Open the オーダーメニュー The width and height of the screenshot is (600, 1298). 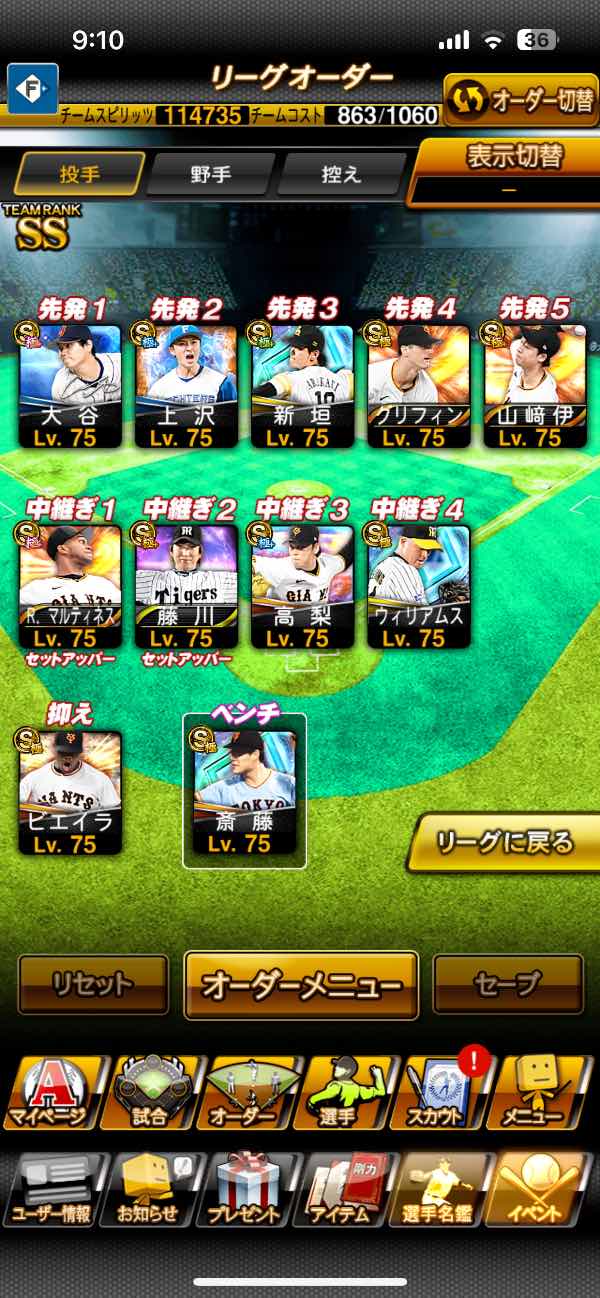(x=301, y=985)
